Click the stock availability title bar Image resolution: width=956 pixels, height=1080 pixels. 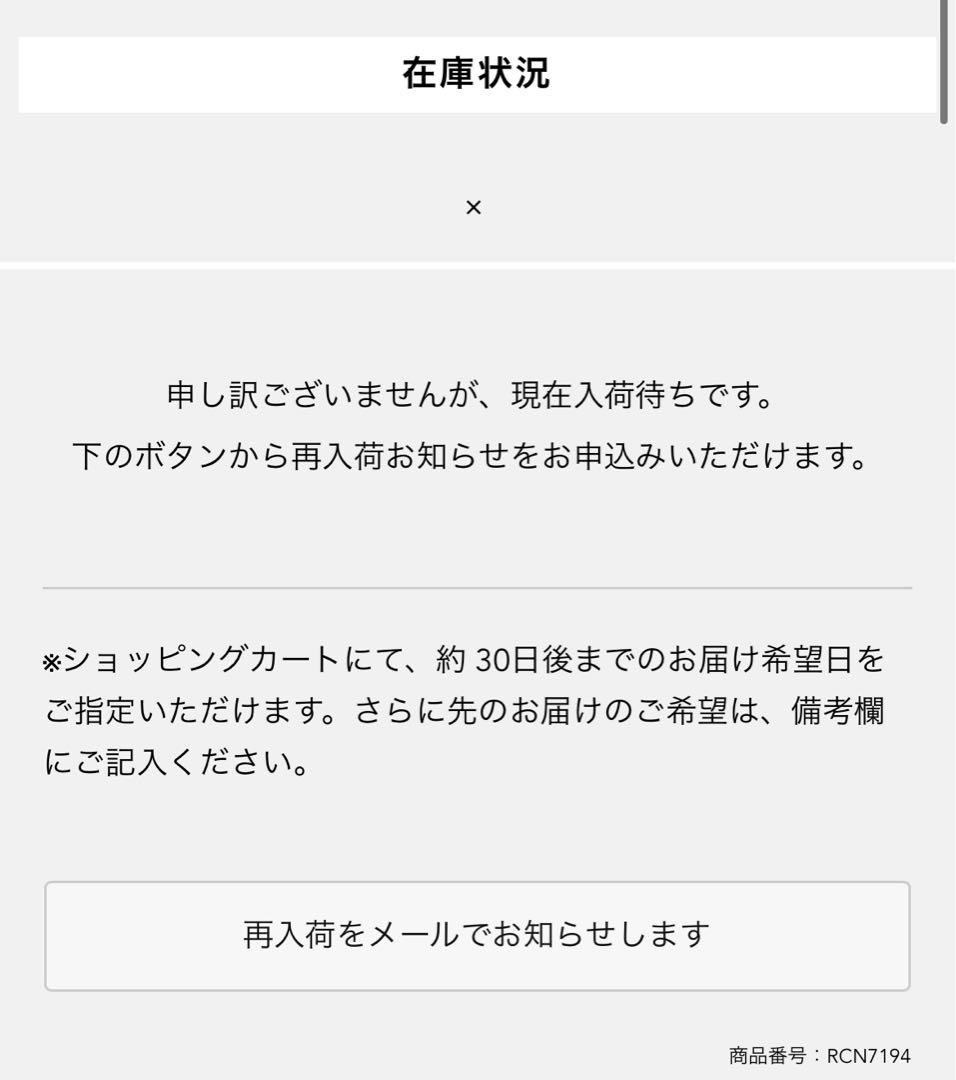[477, 72]
